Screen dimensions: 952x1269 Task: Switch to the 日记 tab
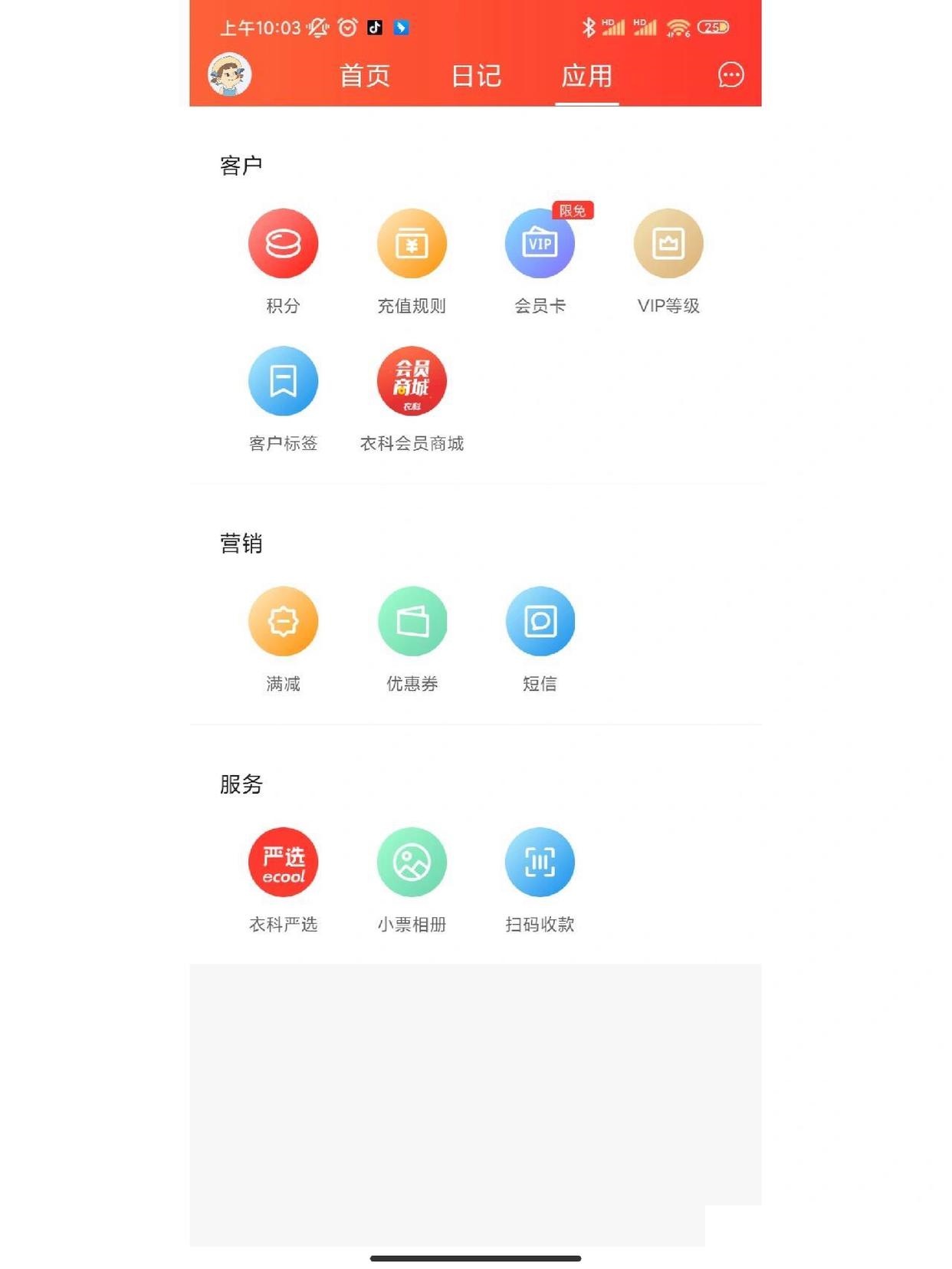click(x=476, y=76)
